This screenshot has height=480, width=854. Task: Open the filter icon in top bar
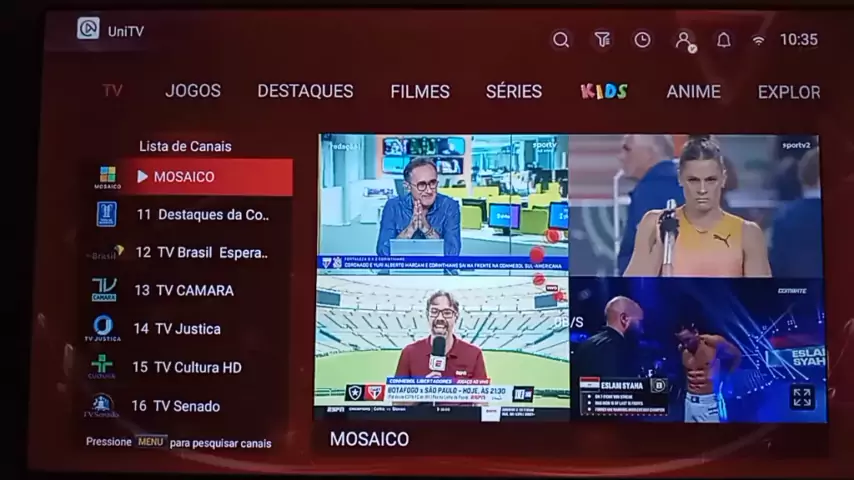click(x=602, y=40)
